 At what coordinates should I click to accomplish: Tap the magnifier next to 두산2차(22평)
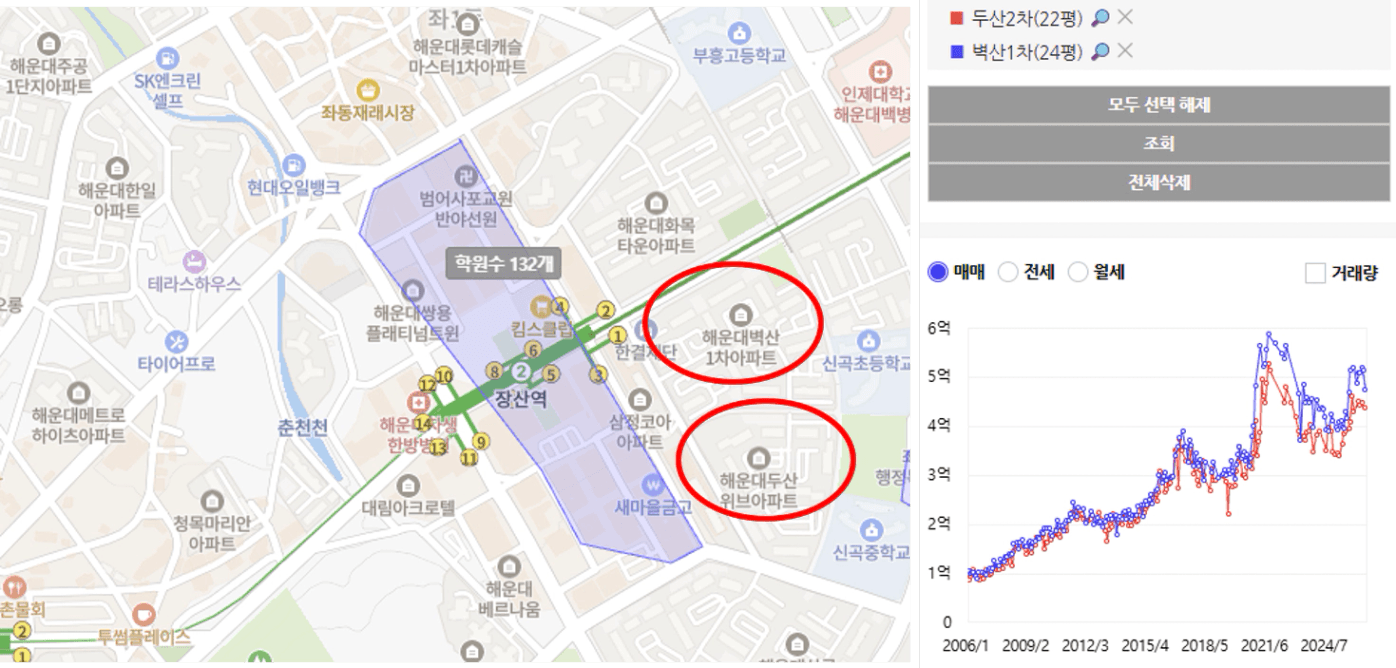pos(1100,17)
